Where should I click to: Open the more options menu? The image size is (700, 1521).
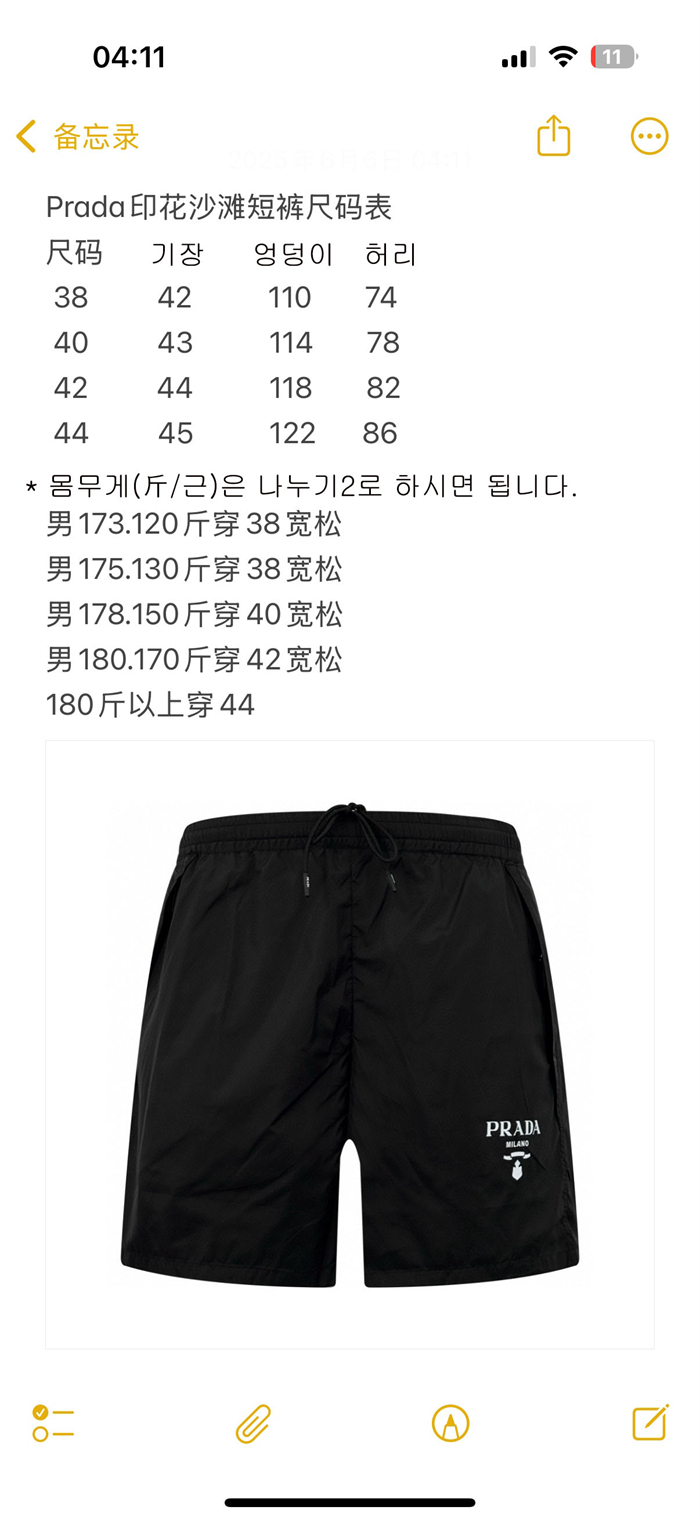coord(649,136)
